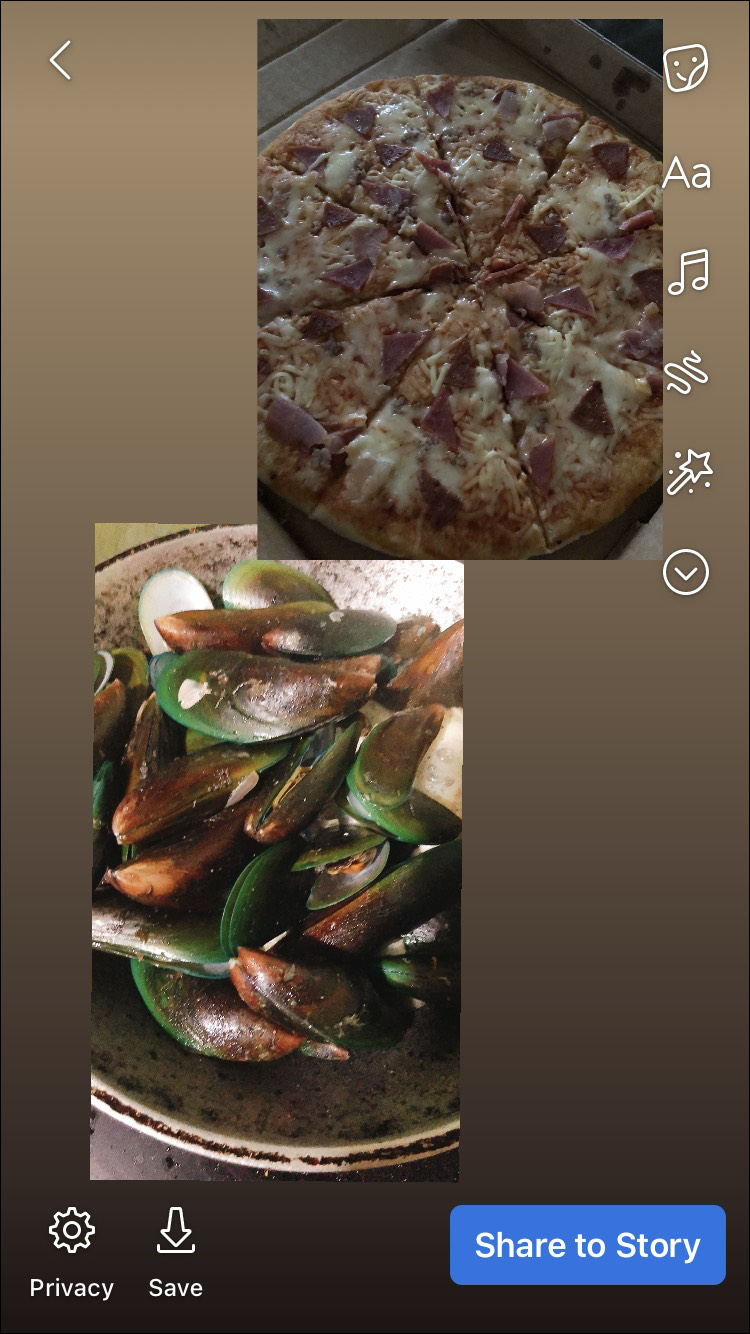Image resolution: width=750 pixels, height=1334 pixels.
Task: Go back using the arrow
Action: pos(61,60)
